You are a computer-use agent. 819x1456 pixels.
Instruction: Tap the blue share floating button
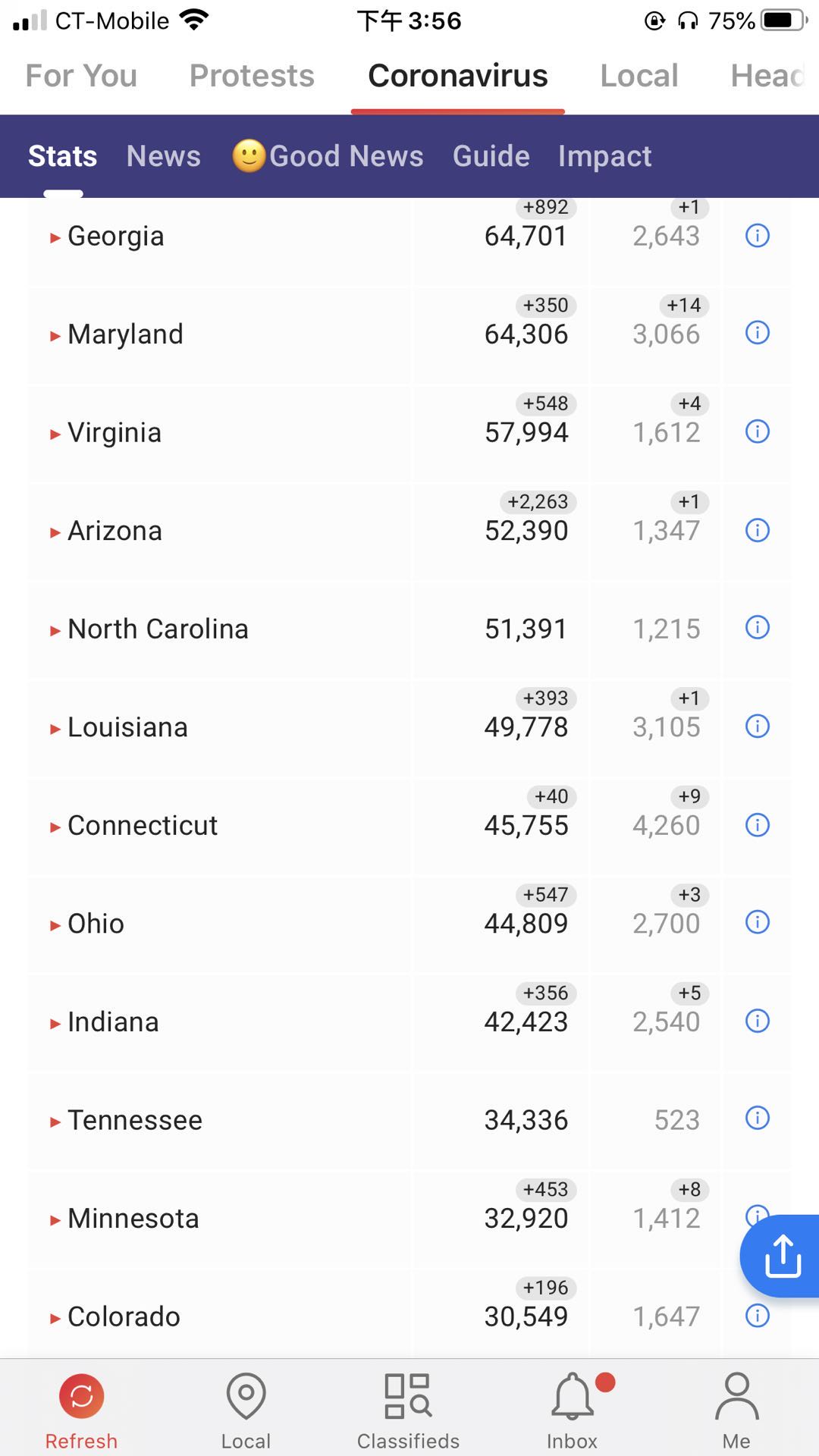coord(781,1256)
